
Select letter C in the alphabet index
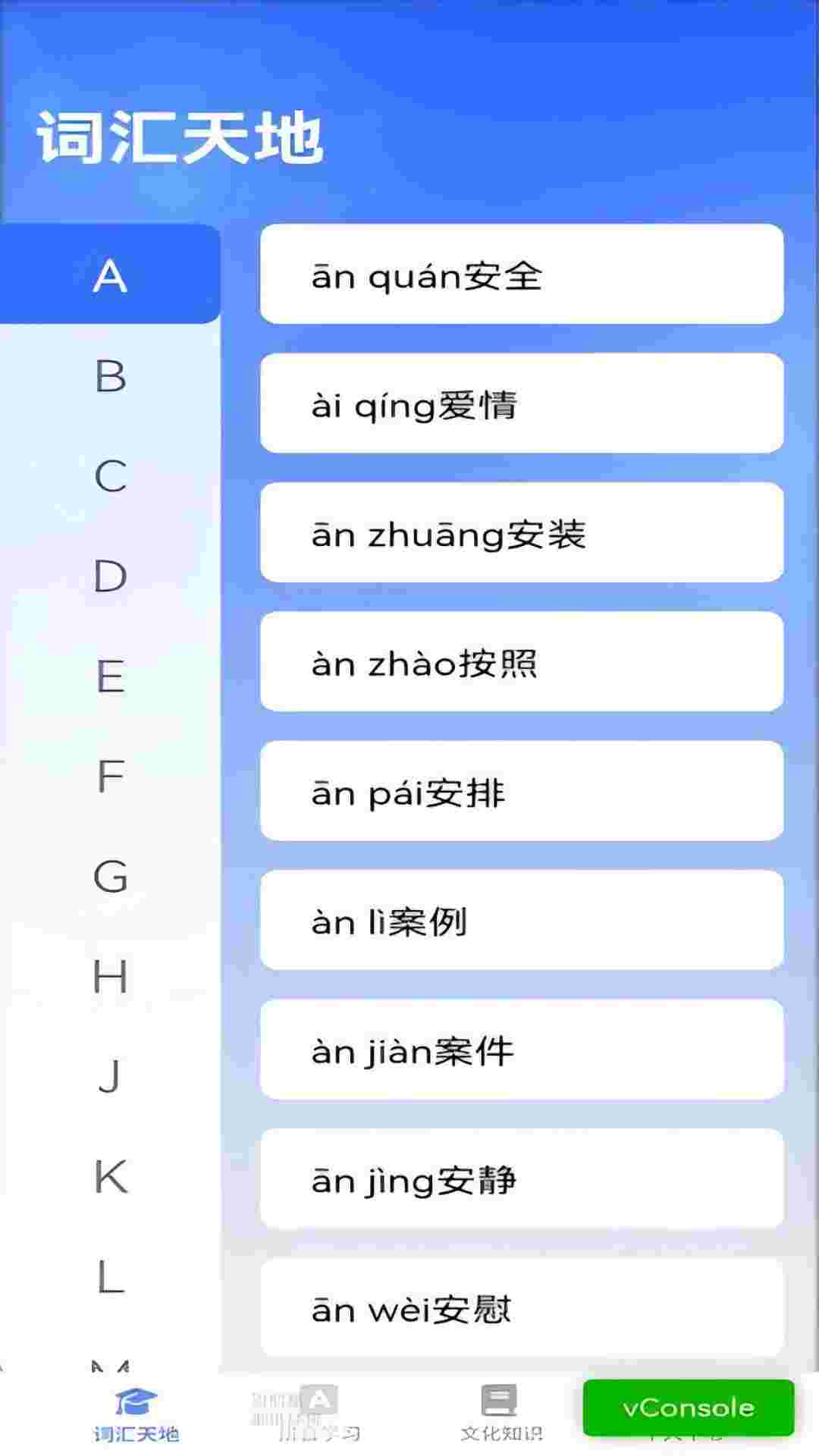(110, 475)
